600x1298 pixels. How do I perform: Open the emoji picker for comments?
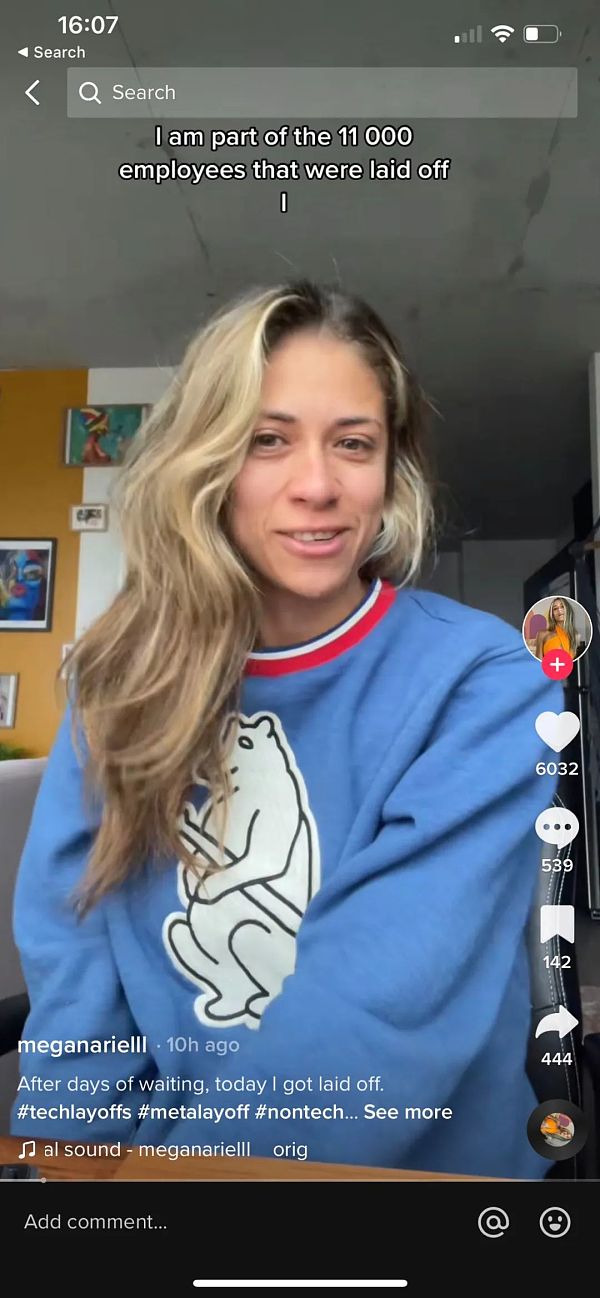click(555, 1221)
